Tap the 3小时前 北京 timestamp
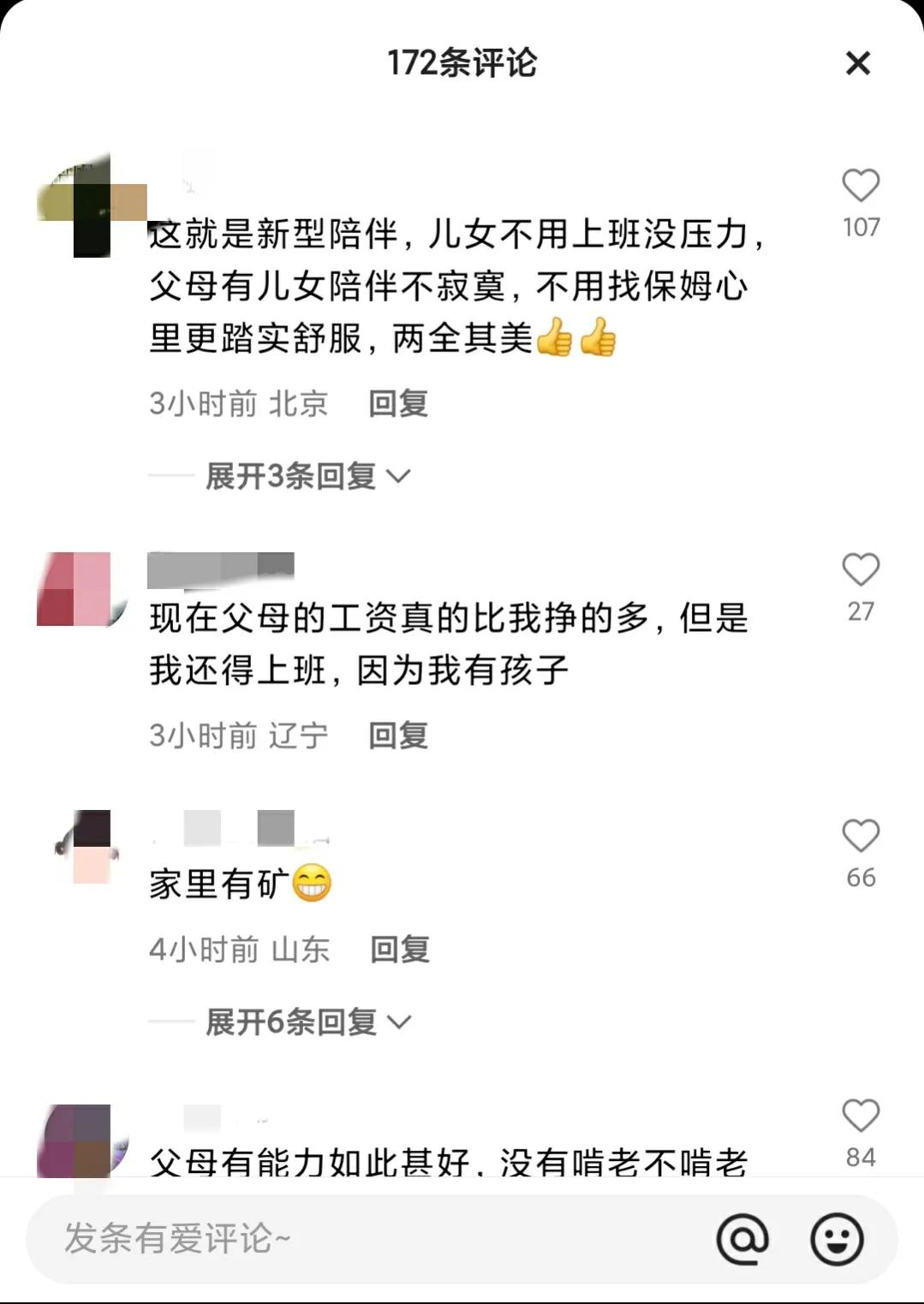Image resolution: width=924 pixels, height=1304 pixels. [238, 404]
